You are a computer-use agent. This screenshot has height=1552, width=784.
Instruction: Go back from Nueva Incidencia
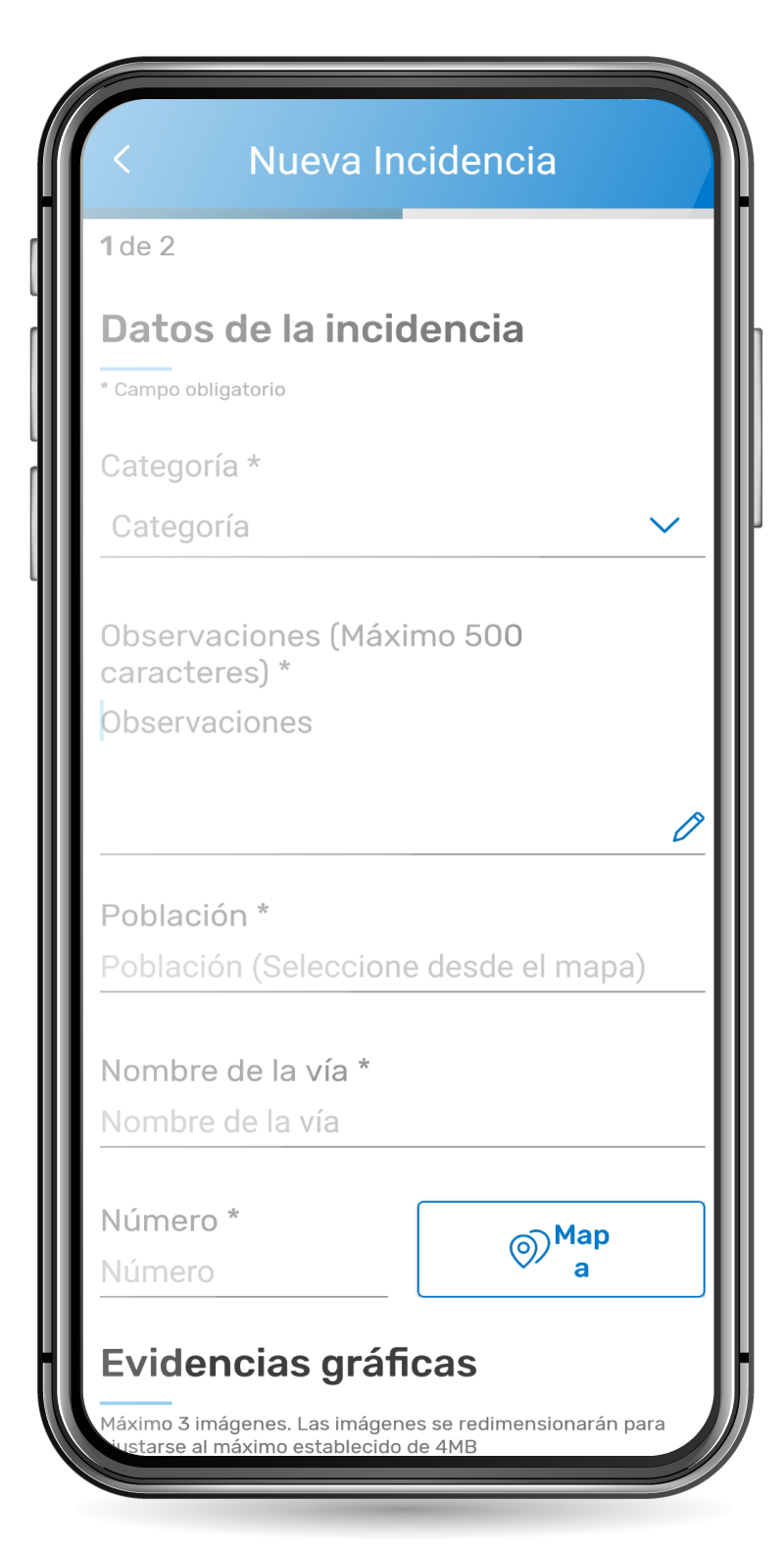coord(122,160)
